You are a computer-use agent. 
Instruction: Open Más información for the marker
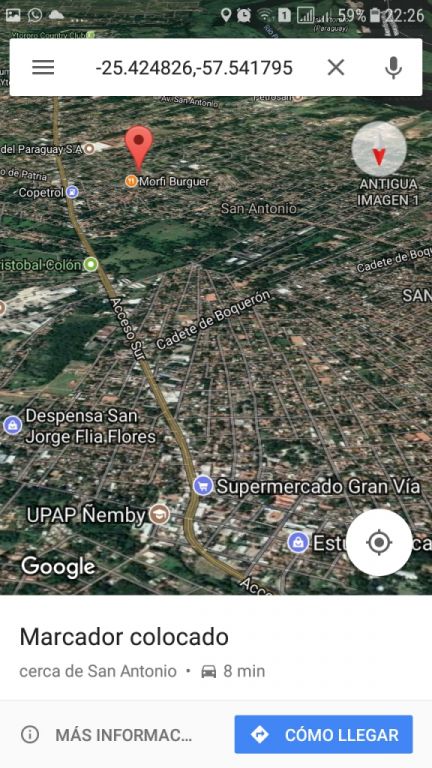coord(107,735)
